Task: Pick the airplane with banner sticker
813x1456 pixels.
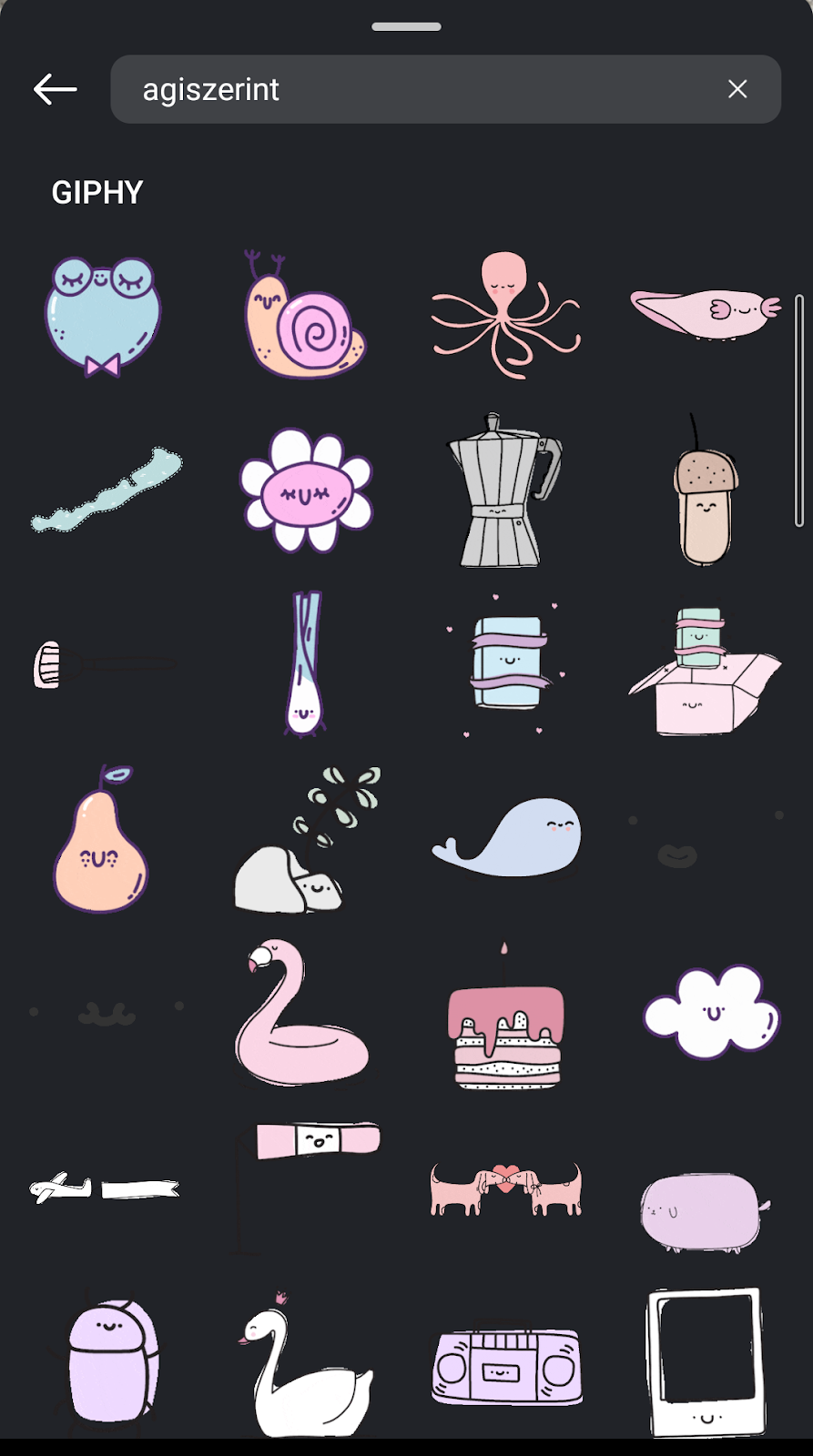Action: point(104,1188)
